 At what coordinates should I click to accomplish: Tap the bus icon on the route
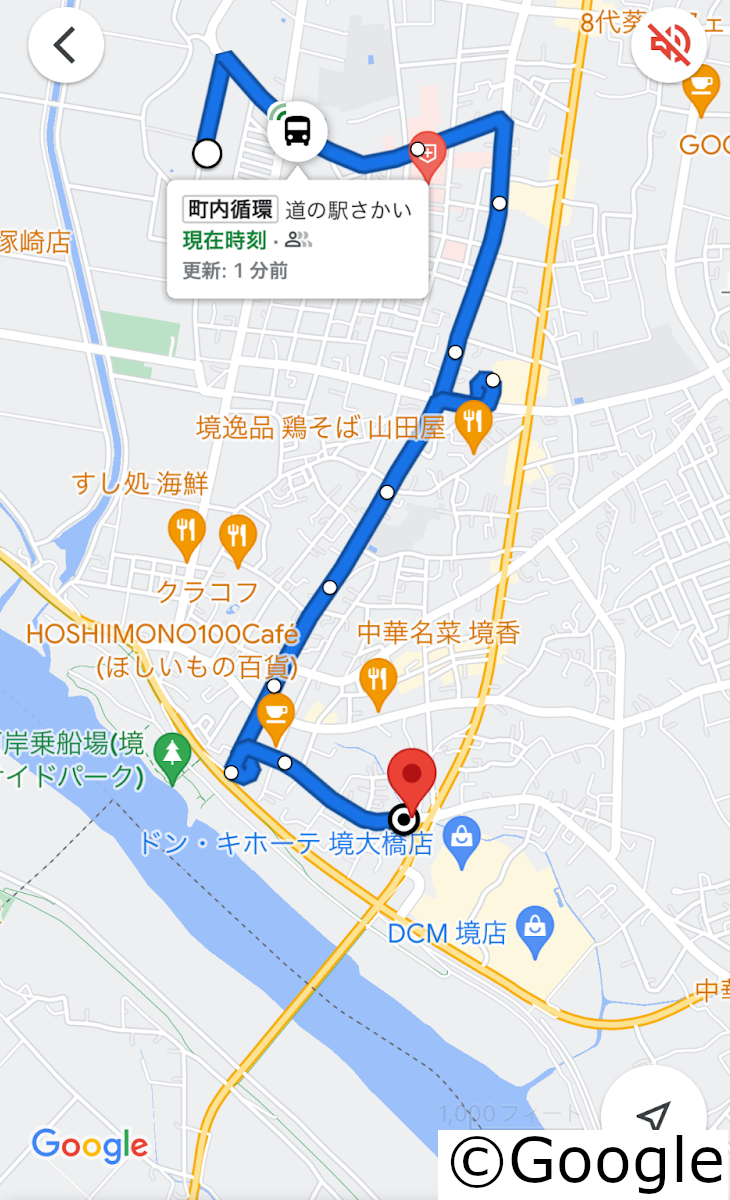tap(297, 130)
